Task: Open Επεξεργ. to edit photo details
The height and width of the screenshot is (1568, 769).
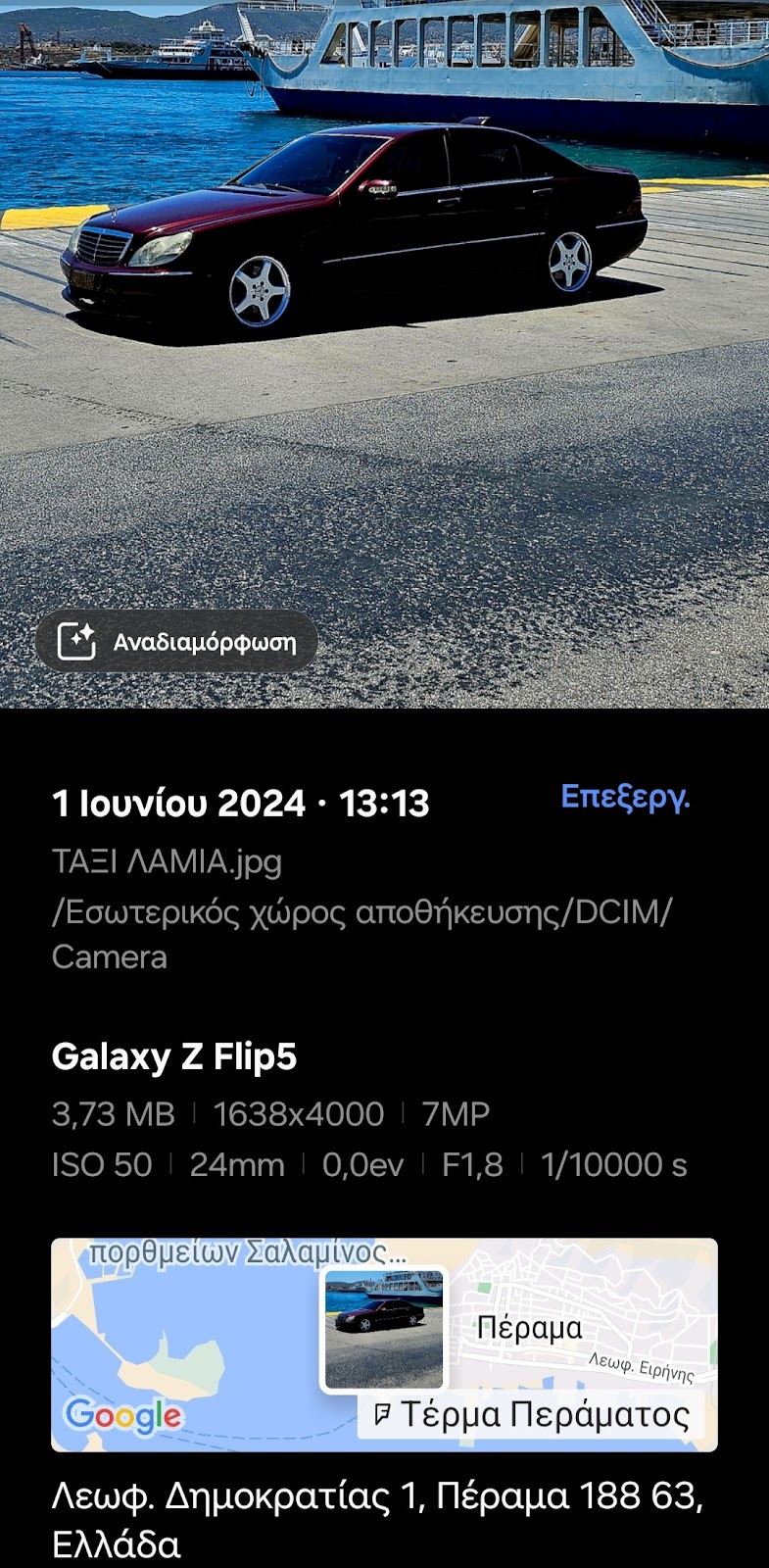Action: 625,797
